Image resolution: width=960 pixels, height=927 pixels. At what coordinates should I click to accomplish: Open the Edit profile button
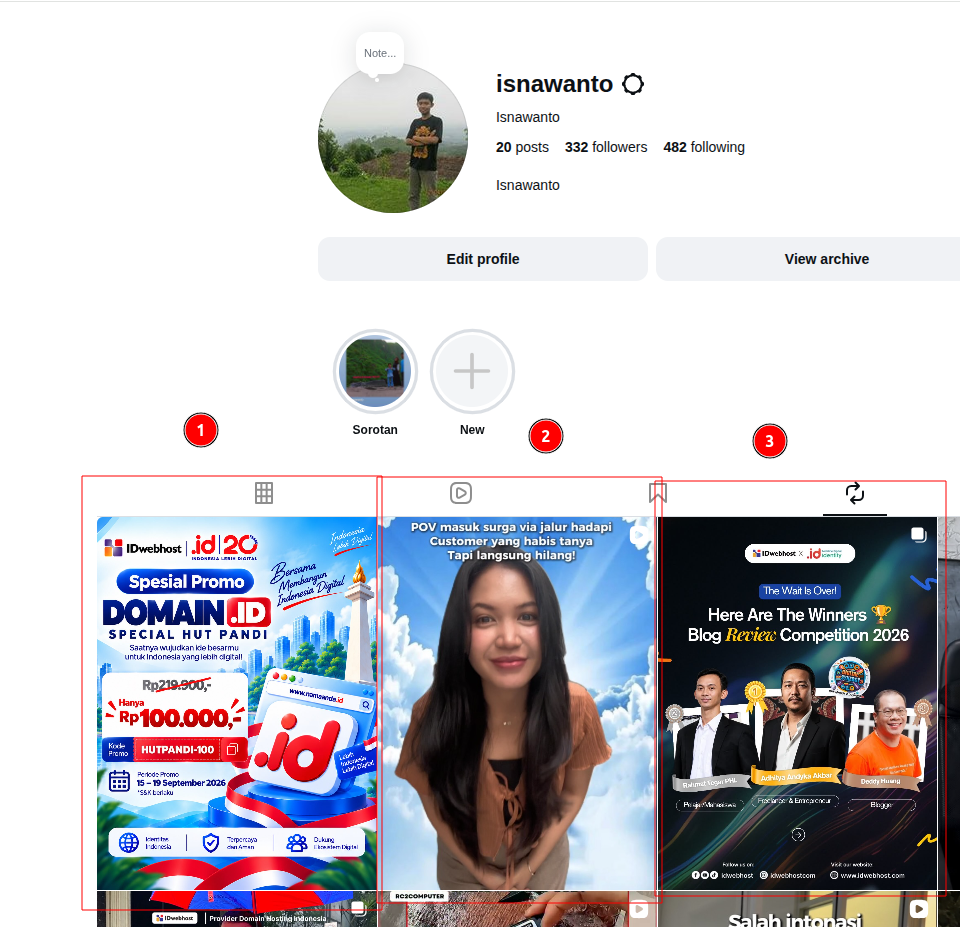482,259
